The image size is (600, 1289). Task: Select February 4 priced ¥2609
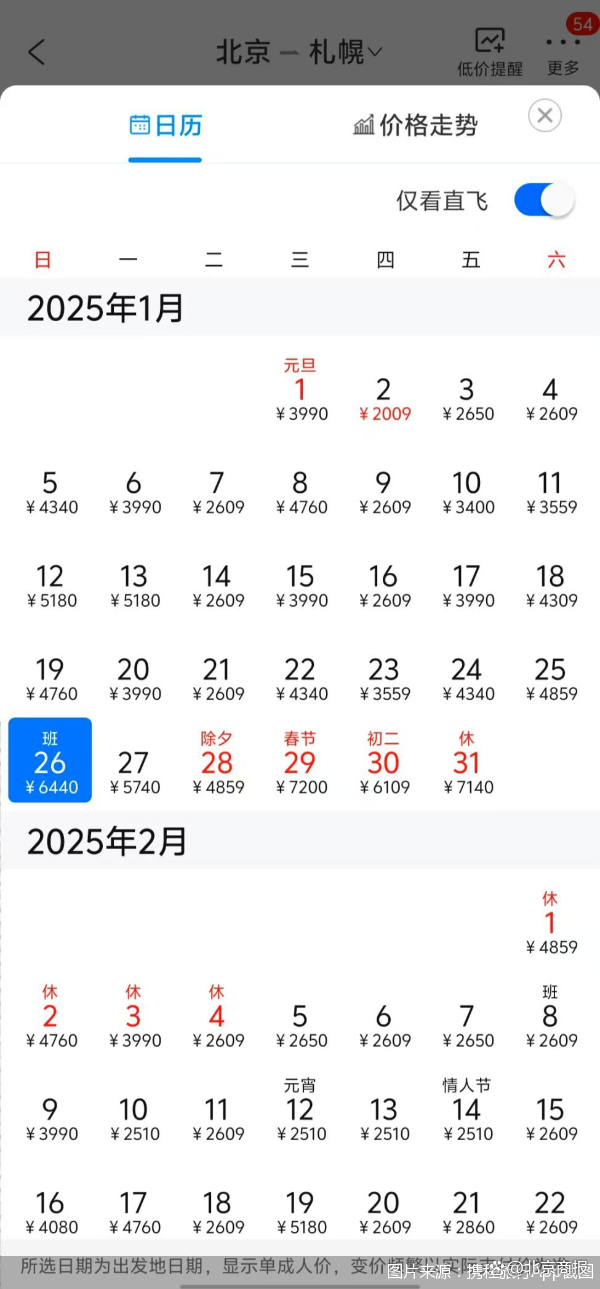(216, 1018)
